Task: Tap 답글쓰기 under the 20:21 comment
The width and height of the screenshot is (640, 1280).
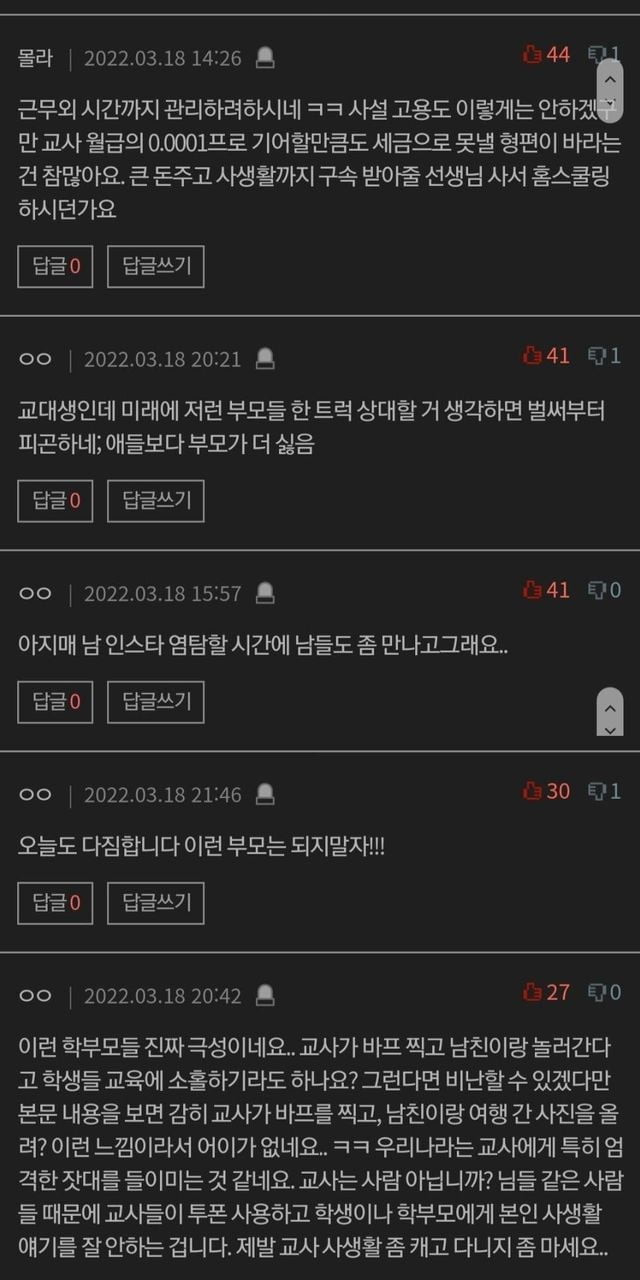Action: pyautogui.click(x=156, y=500)
